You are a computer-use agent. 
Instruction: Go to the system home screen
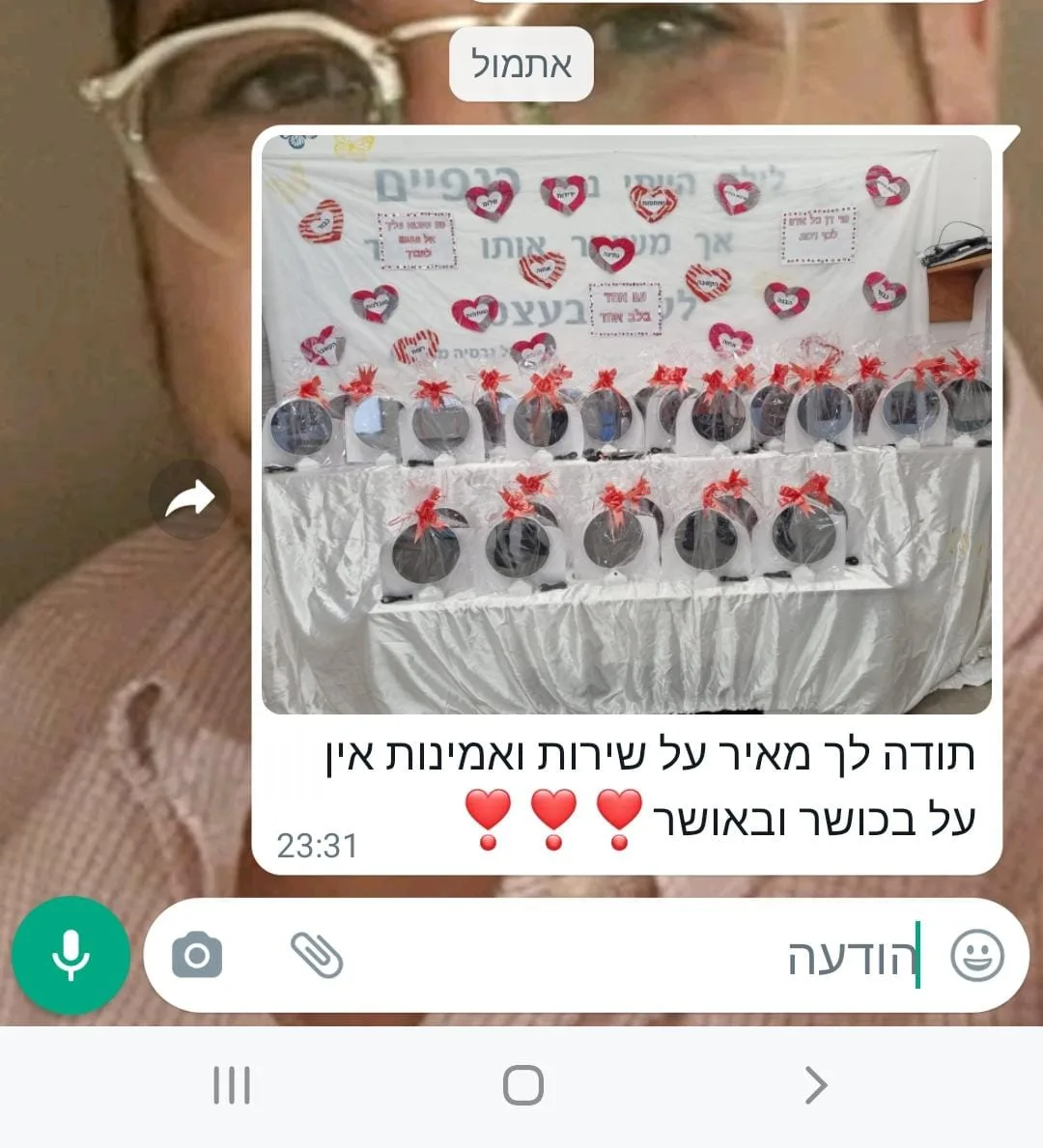pos(522,1085)
